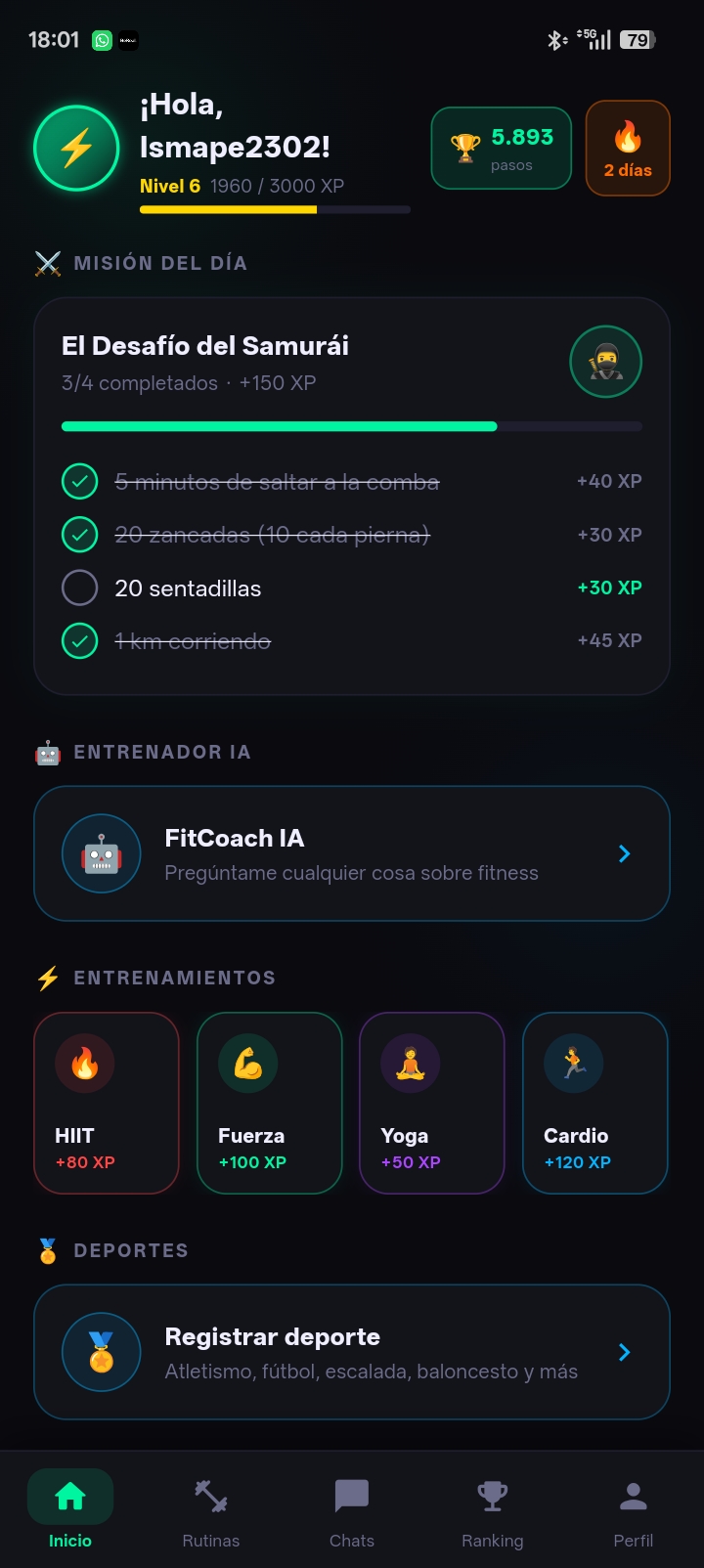Open the 5.893 pasos step counter
The width and height of the screenshot is (704, 1568).
[502, 148]
